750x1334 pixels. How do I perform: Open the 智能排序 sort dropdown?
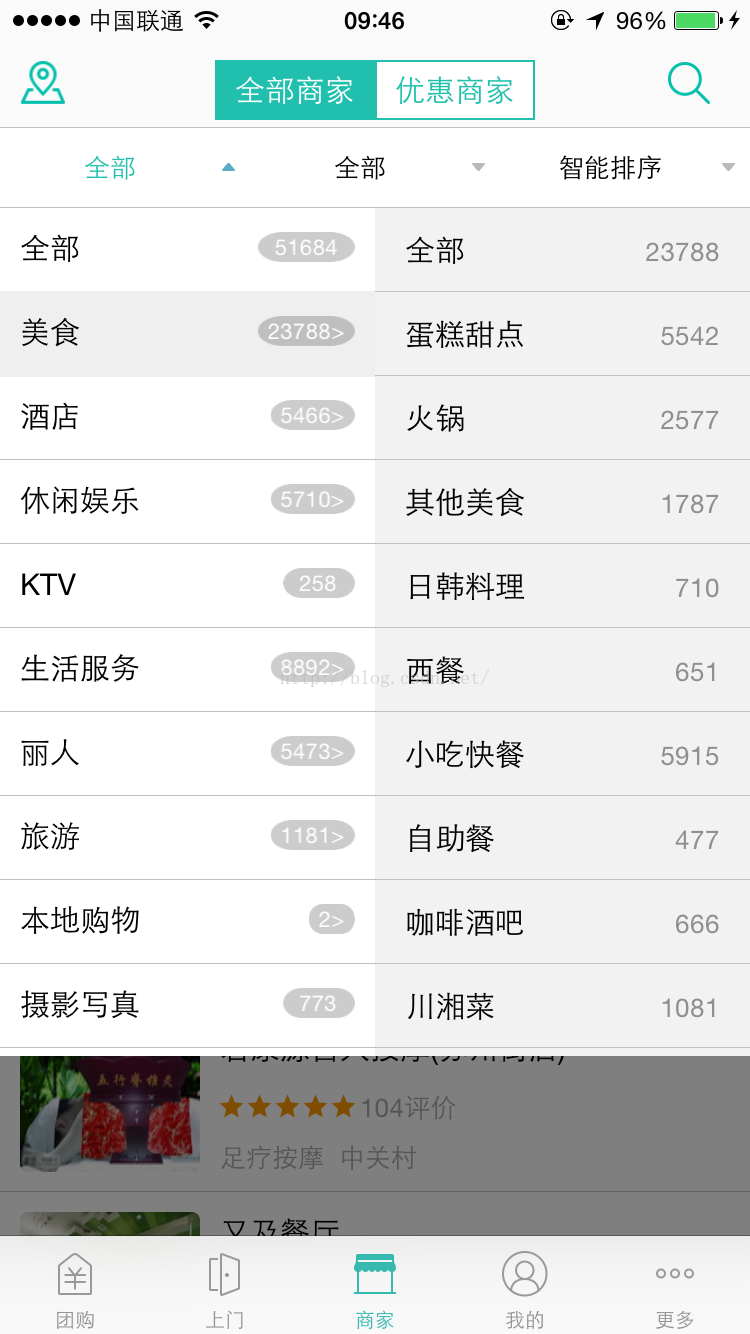625,168
